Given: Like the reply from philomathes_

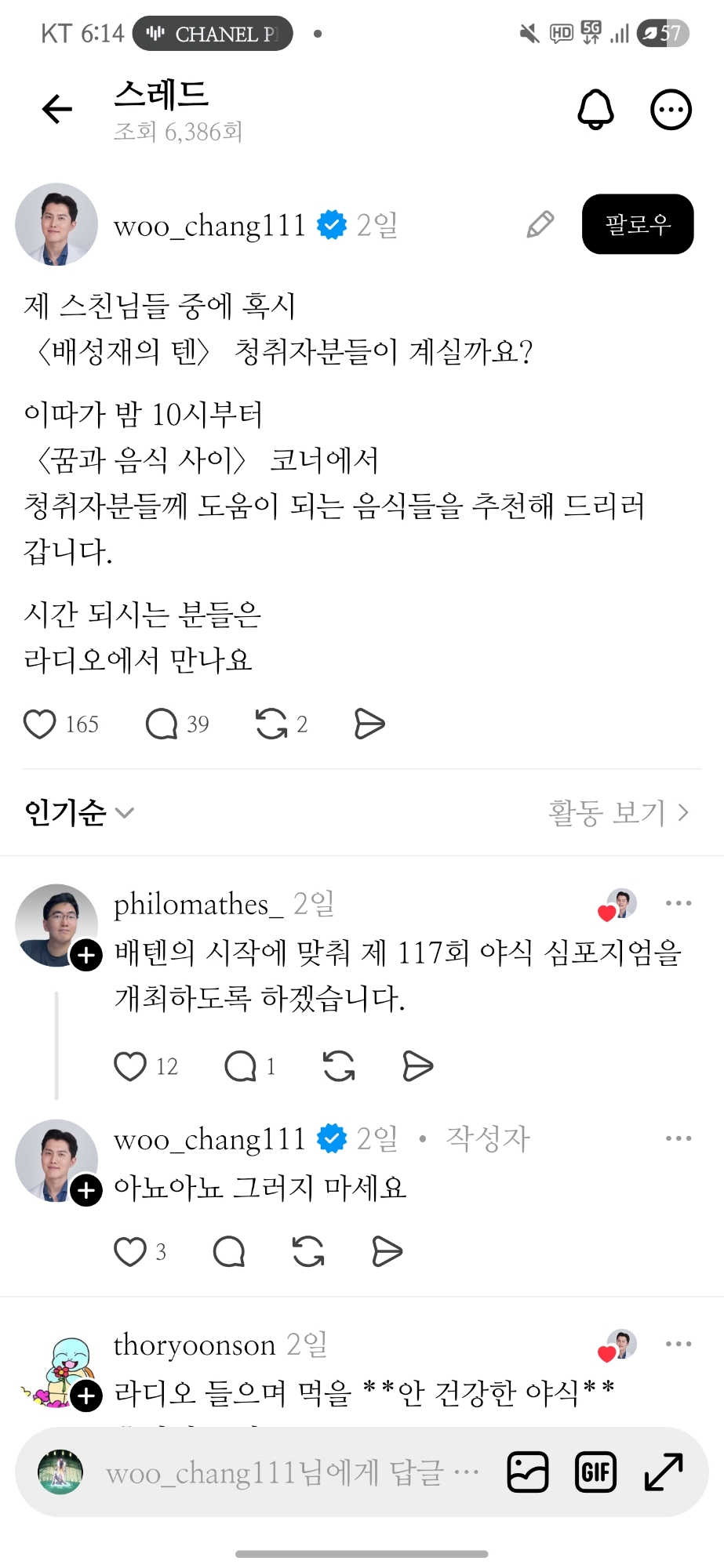Looking at the screenshot, I should (130, 1066).
